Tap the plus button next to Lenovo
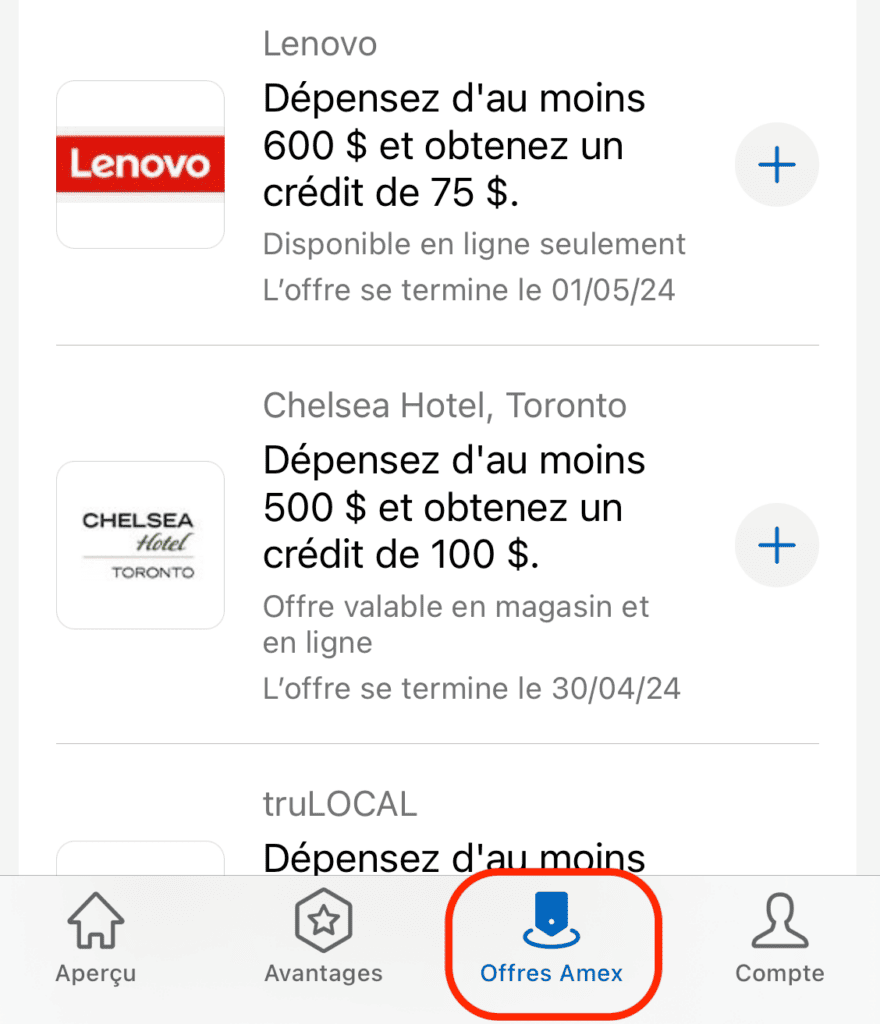 pos(777,164)
